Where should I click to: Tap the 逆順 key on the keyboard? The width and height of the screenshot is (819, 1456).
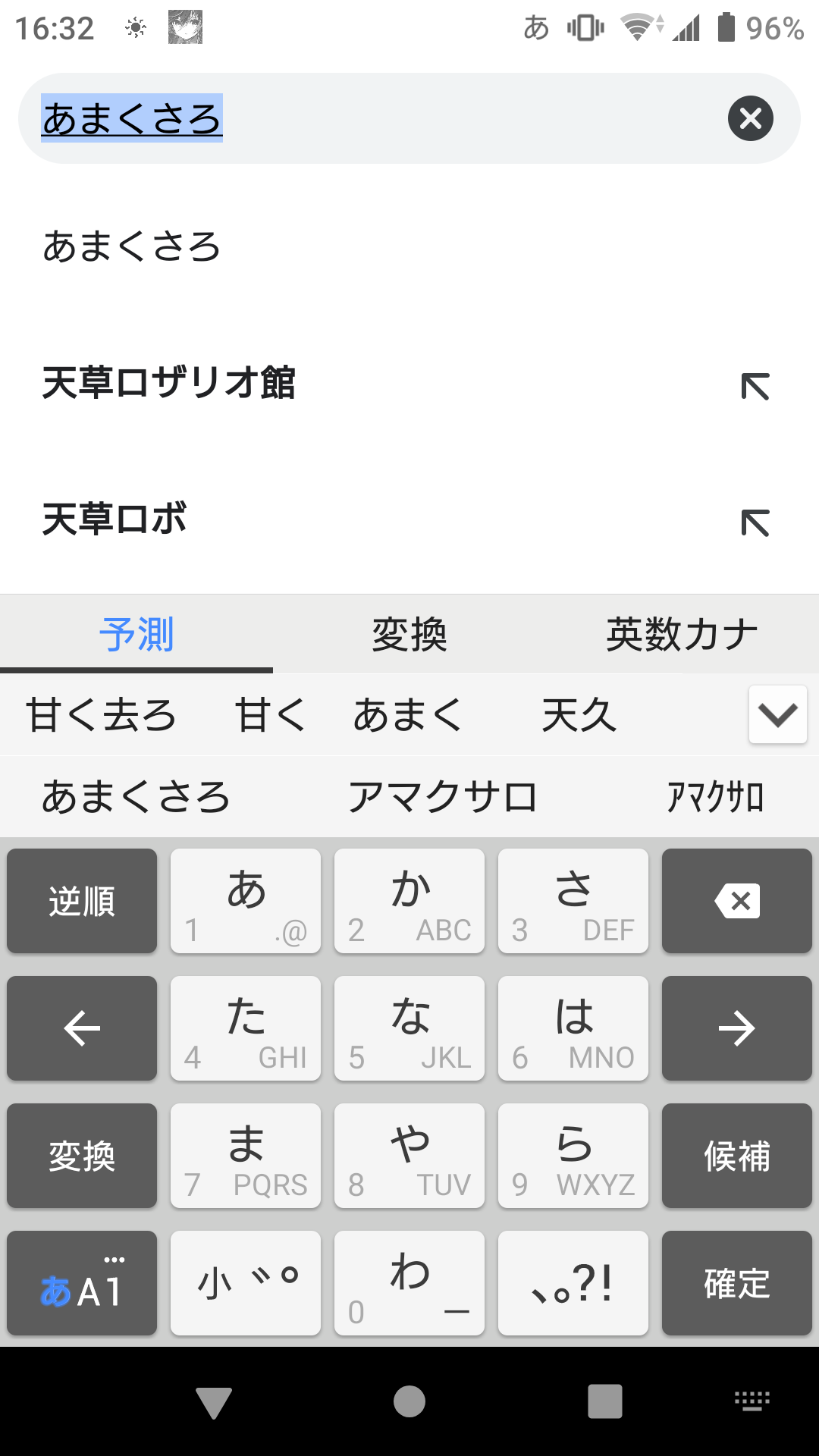tap(82, 901)
